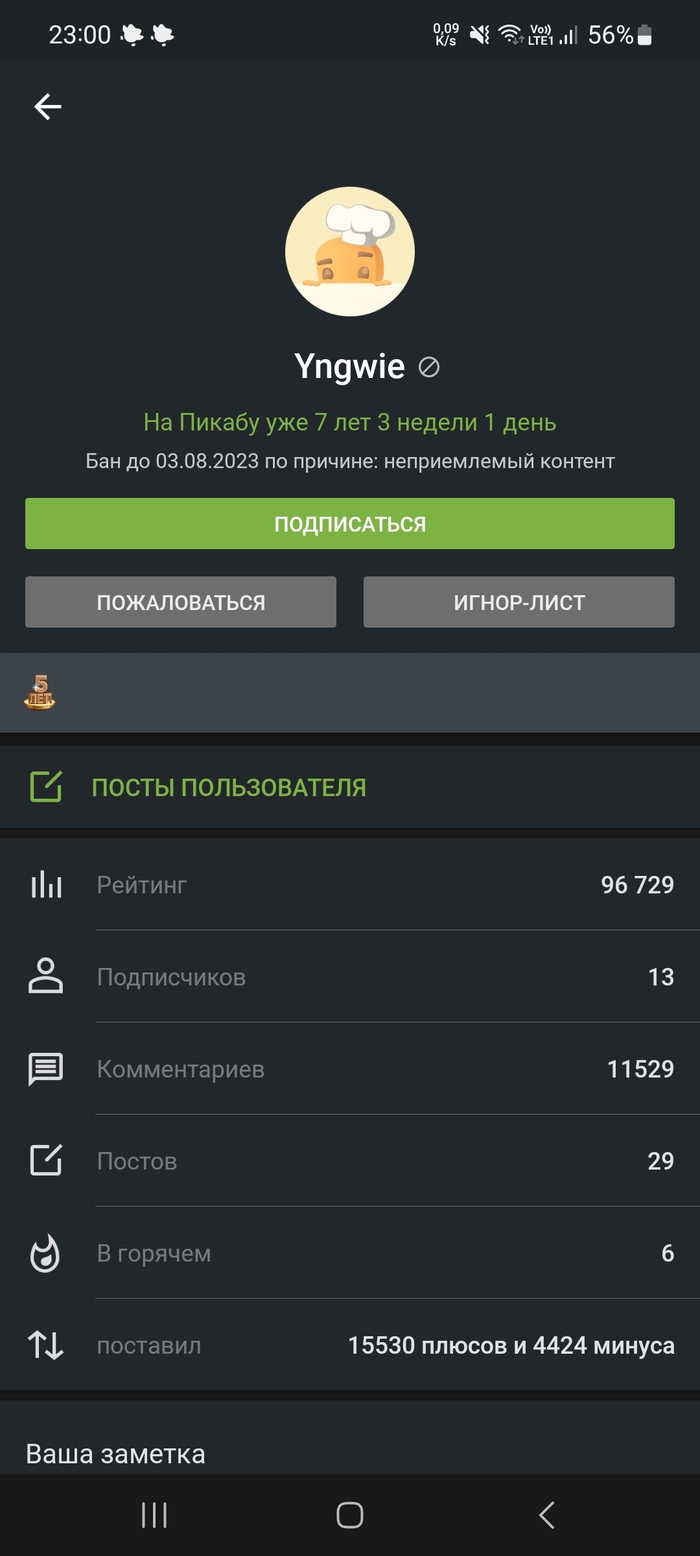Go to the system home screen
The width and height of the screenshot is (700, 1556).
tap(350, 1515)
